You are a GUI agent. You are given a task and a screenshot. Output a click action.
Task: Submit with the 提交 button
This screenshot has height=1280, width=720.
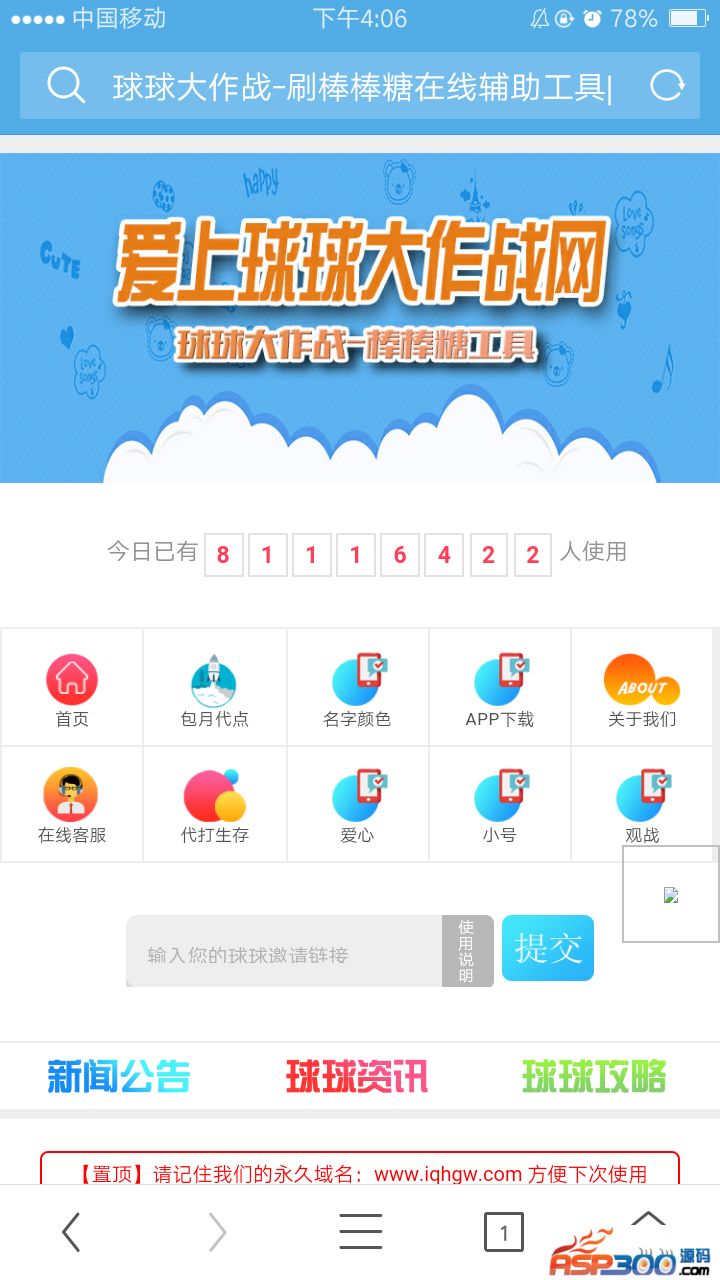tap(548, 948)
